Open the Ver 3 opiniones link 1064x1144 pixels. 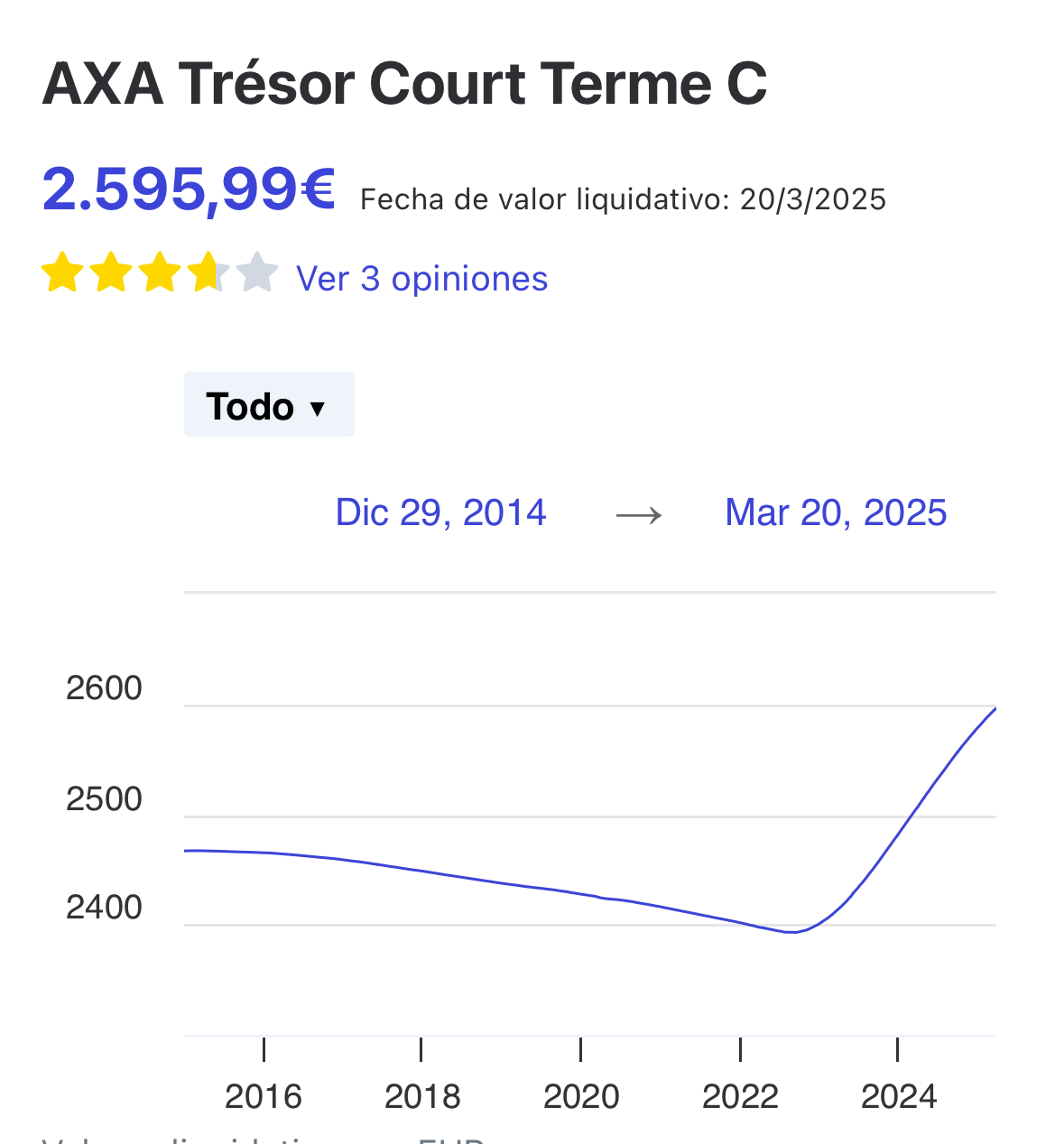tap(421, 279)
